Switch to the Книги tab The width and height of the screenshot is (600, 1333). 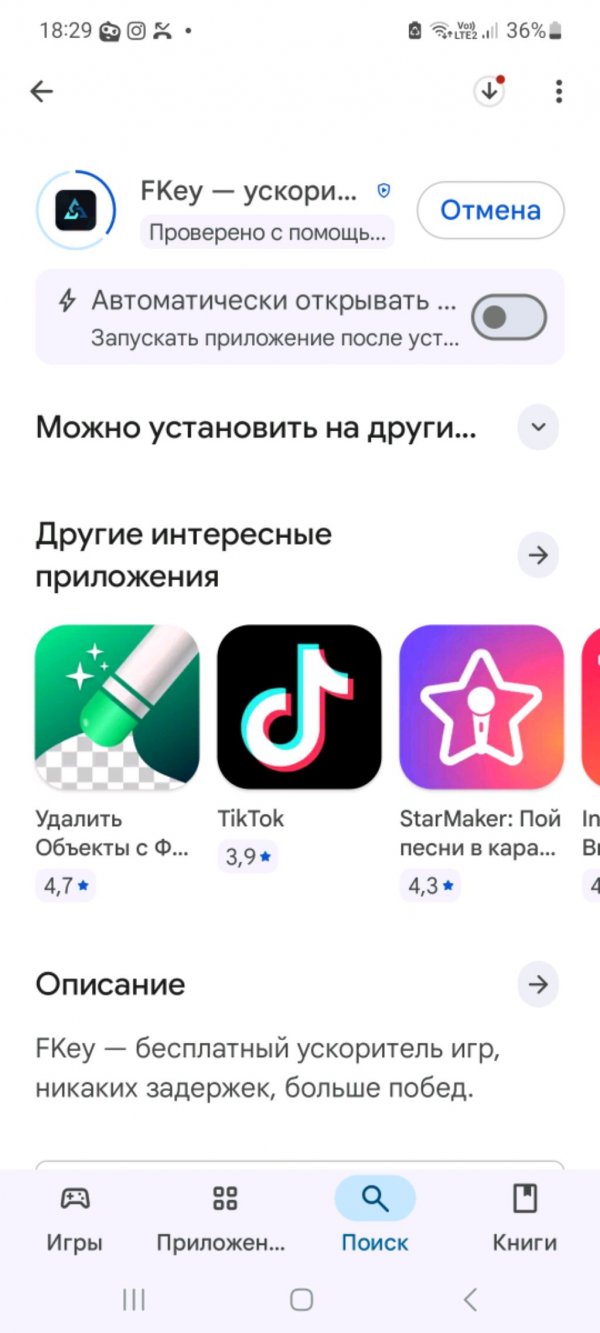[x=524, y=1216]
